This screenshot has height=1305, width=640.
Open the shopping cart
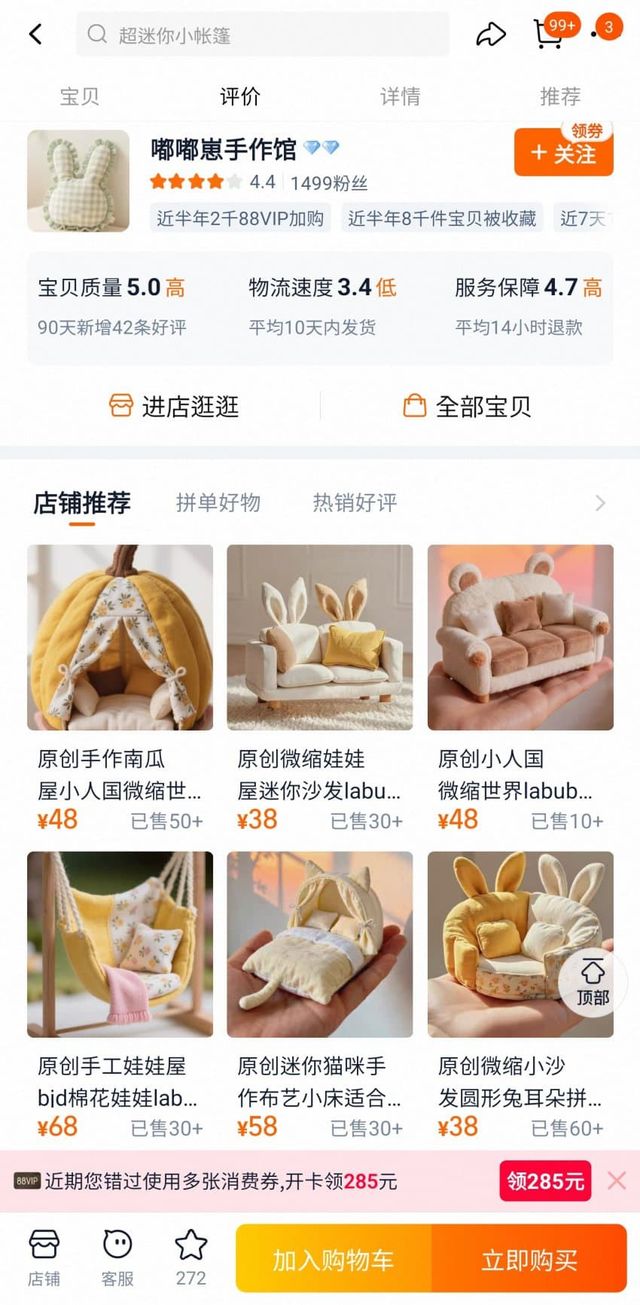point(548,34)
